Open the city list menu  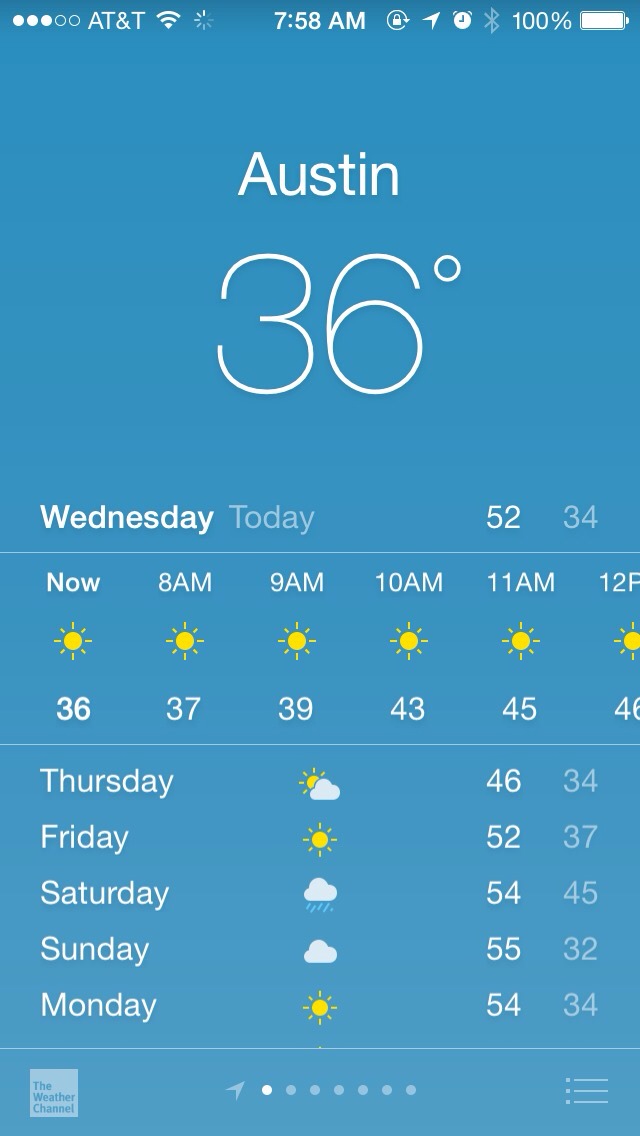tap(586, 1090)
